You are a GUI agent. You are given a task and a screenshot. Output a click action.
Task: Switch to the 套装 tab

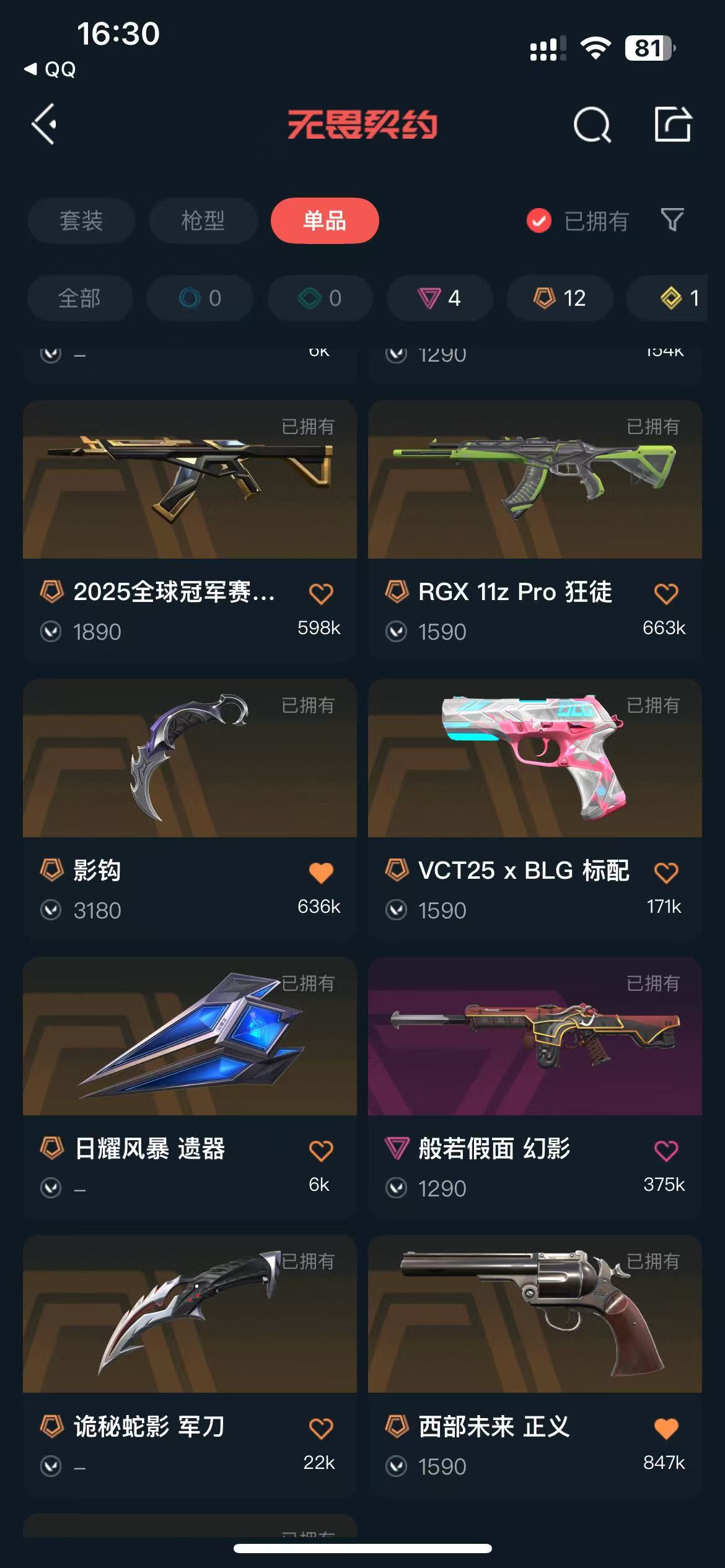[81, 220]
